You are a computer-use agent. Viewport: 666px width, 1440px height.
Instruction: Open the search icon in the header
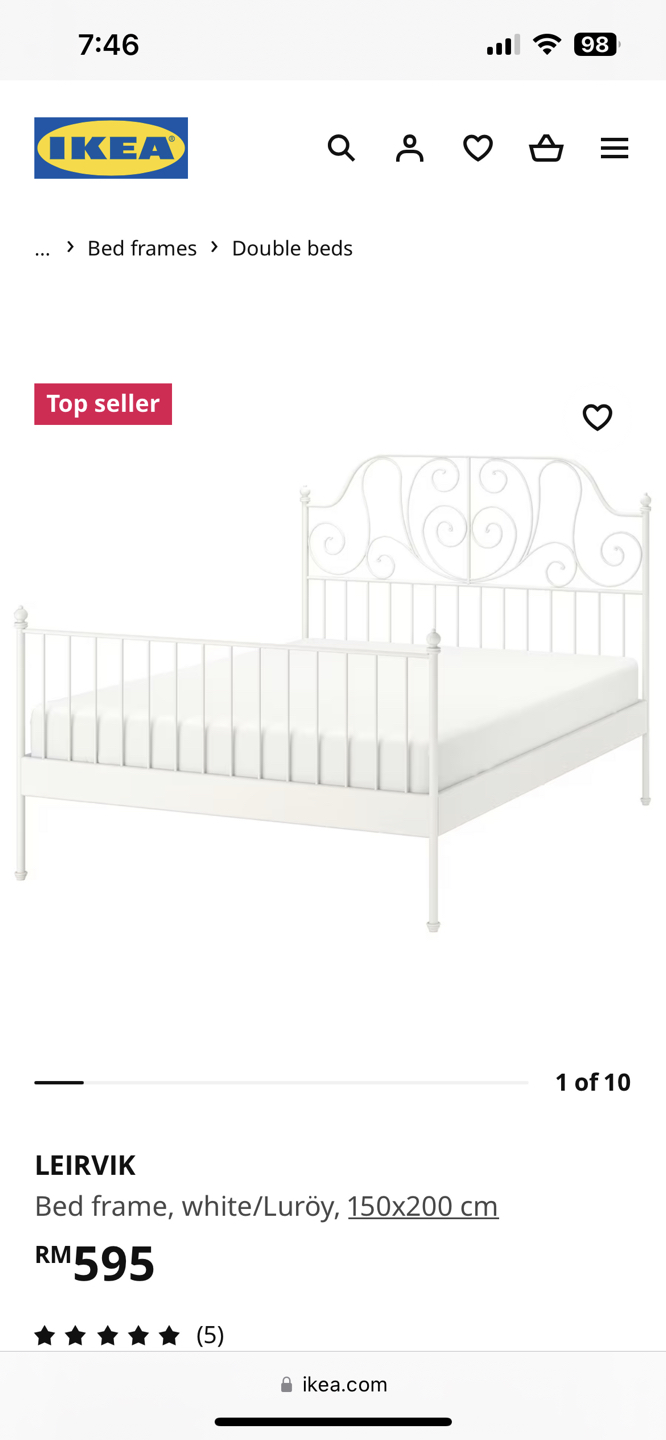[341, 148]
